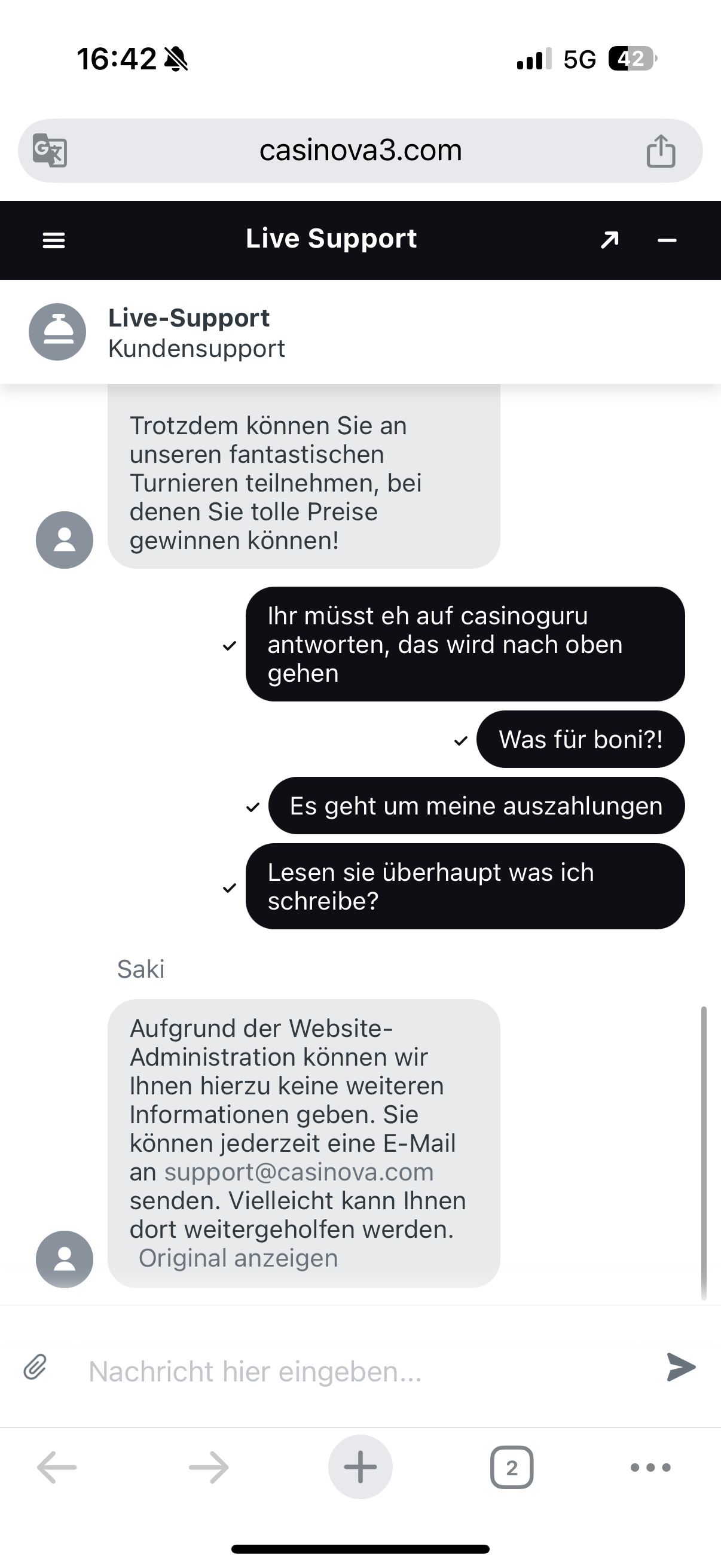This screenshot has height=1568, width=721.
Task: Open the browser's three-dot menu
Action: point(650,1468)
